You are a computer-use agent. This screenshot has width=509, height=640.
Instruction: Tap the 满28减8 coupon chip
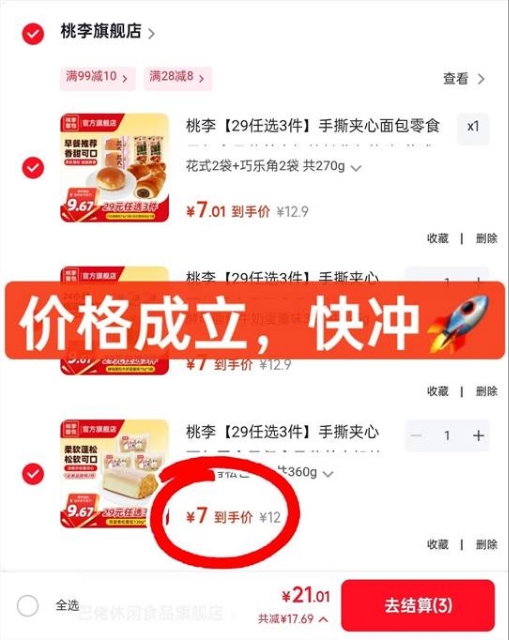(178, 77)
